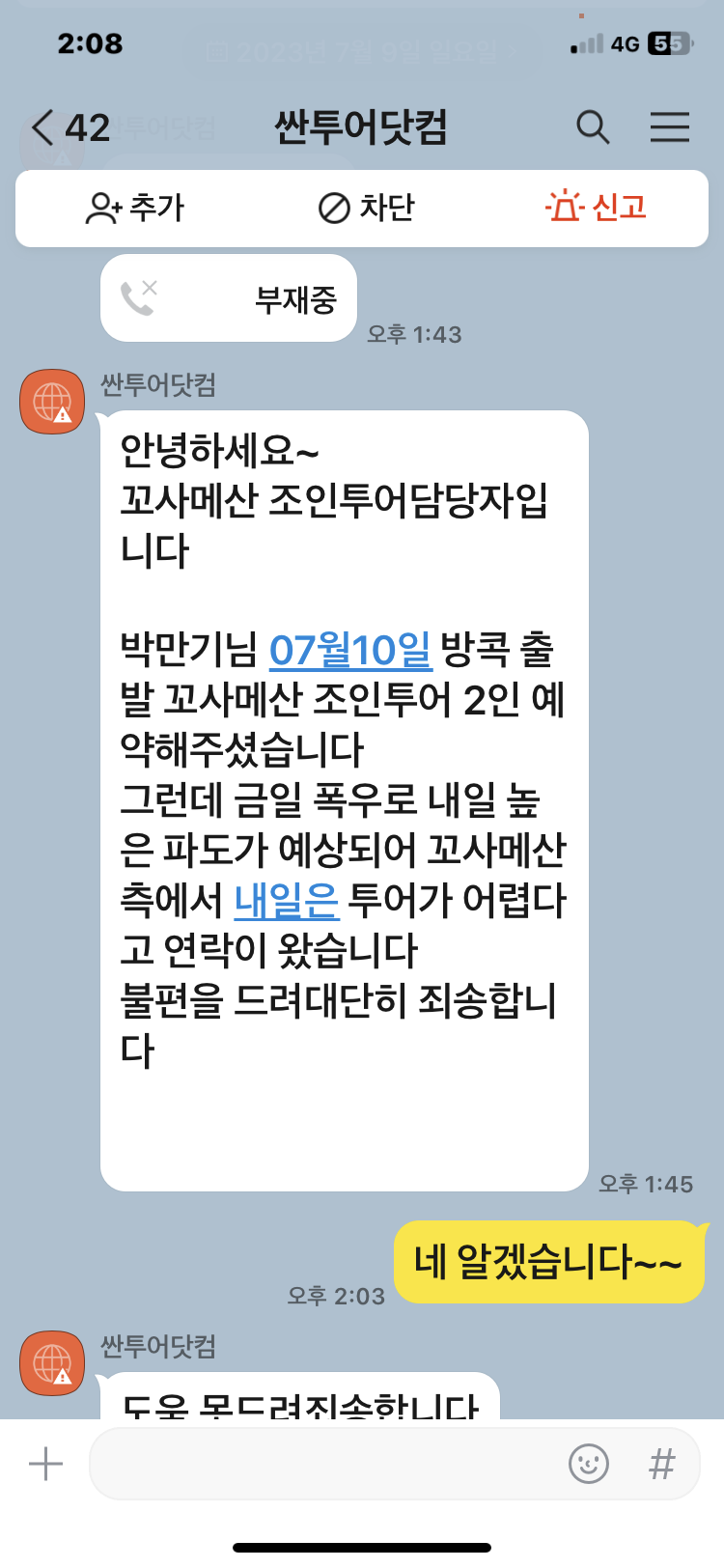Tap the 내일은 linked text

pyautogui.click(x=287, y=901)
